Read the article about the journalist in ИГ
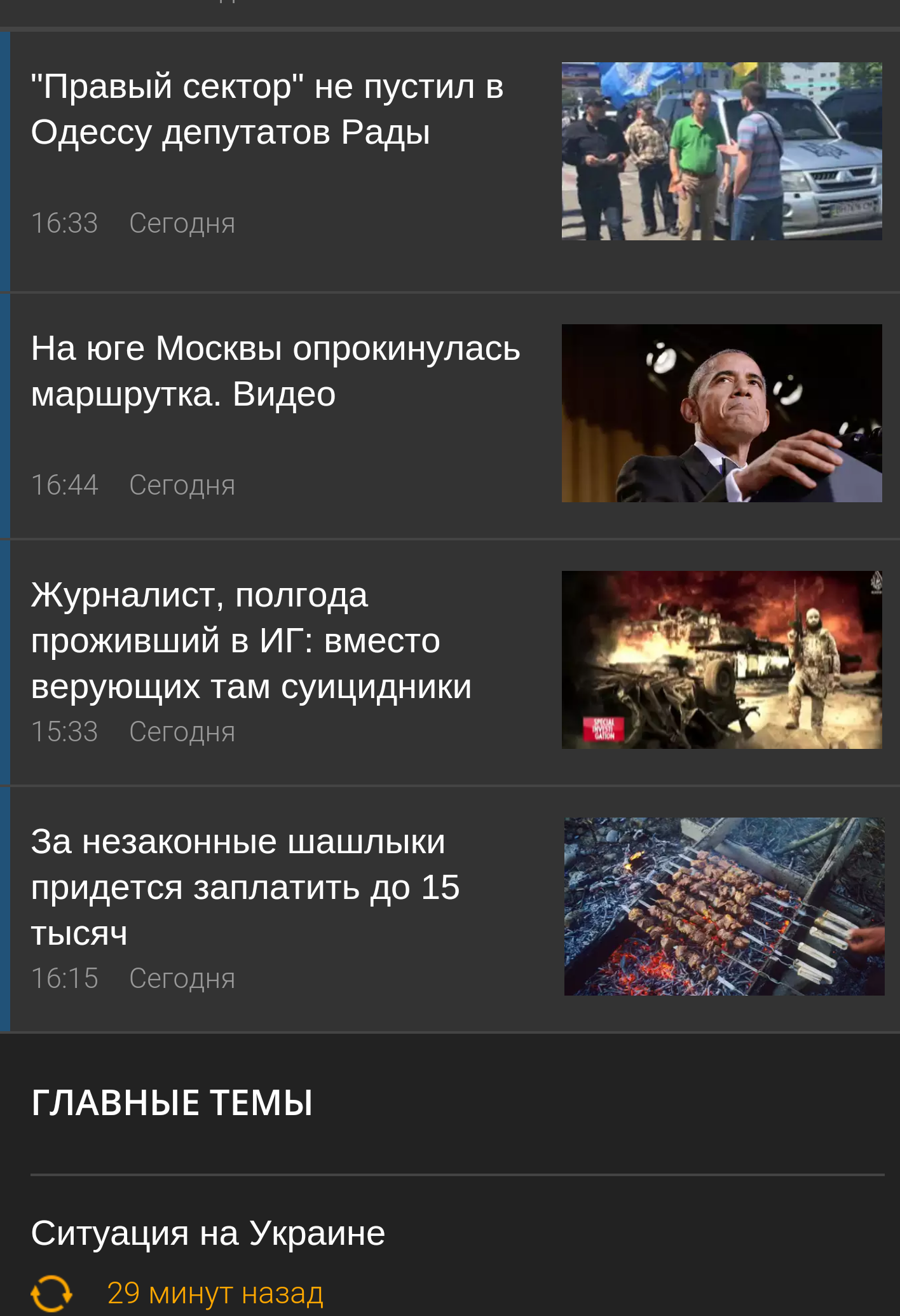Viewport: 900px width, 1316px height. coord(251,641)
